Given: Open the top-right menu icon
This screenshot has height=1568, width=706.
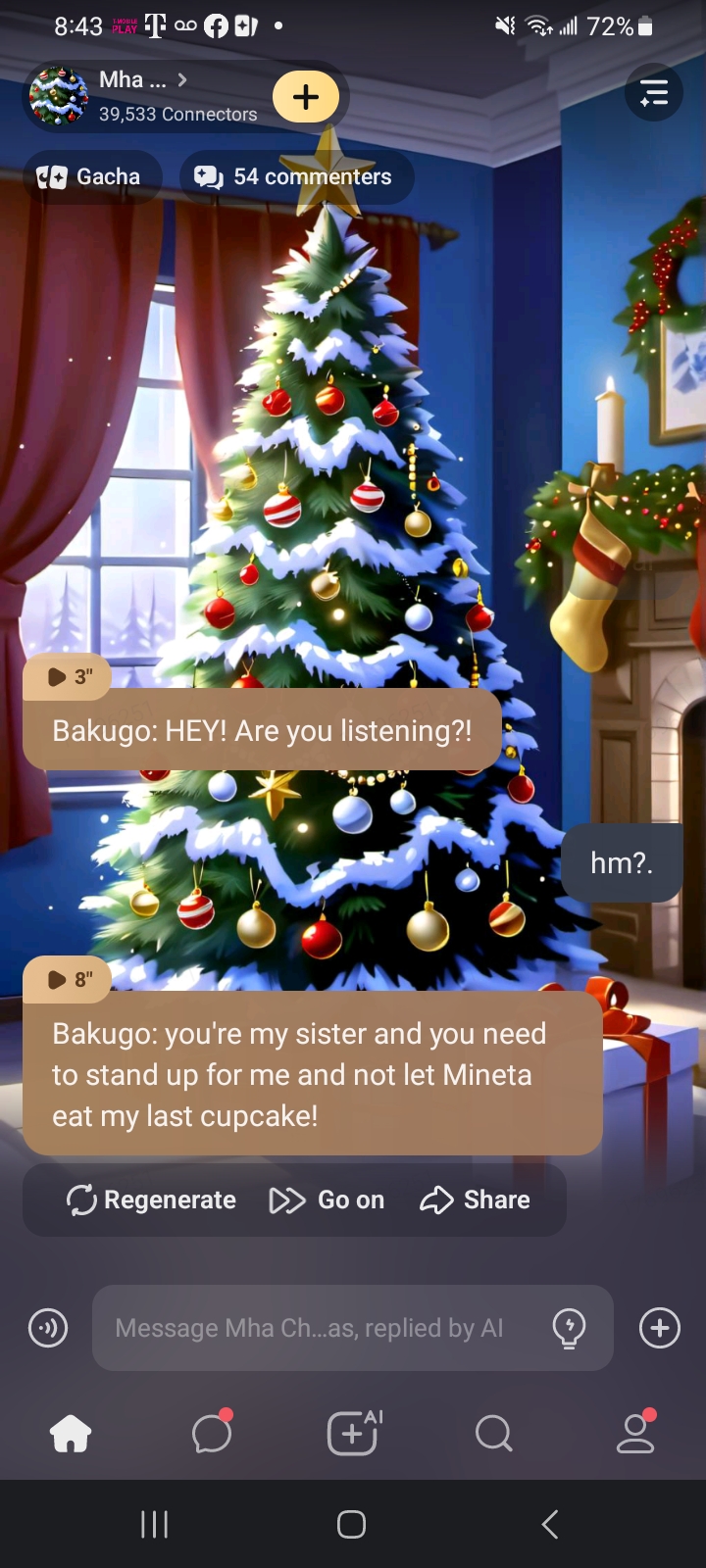Looking at the screenshot, I should (653, 94).
